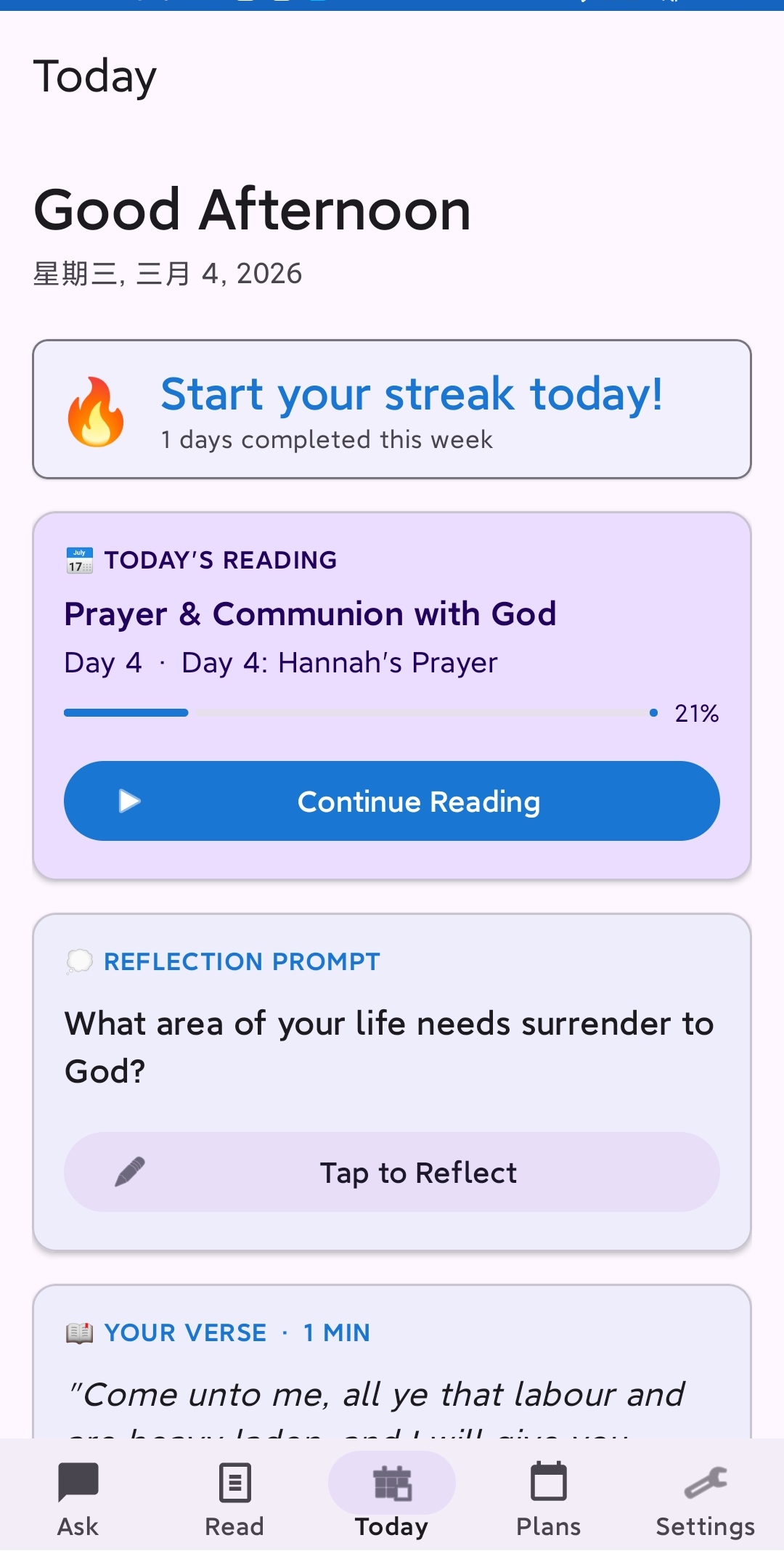Image resolution: width=784 pixels, height=1551 pixels.
Task: Tap the open book icon next to Your Verse
Action: [78, 1332]
